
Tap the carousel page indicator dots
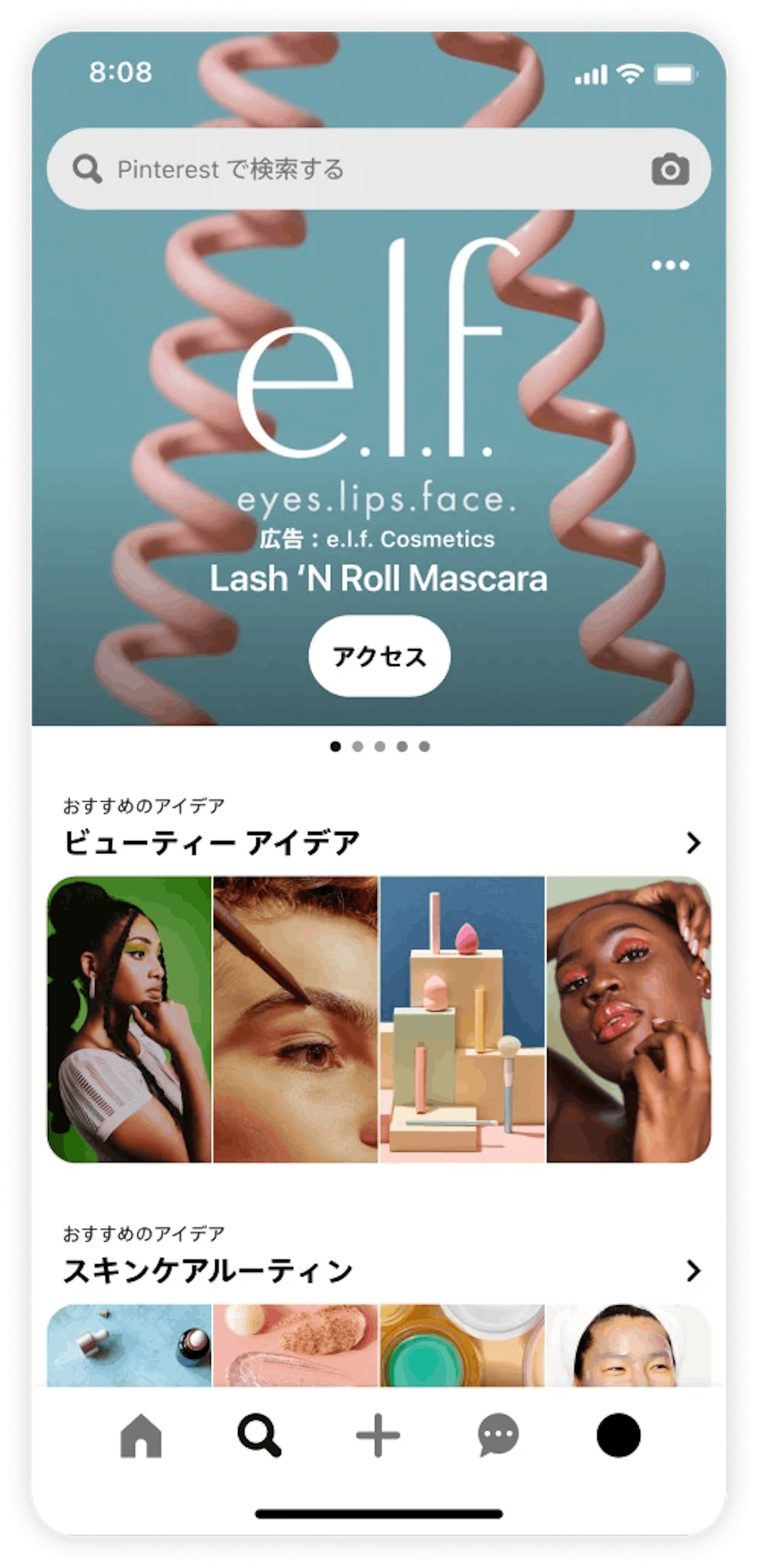(379, 746)
